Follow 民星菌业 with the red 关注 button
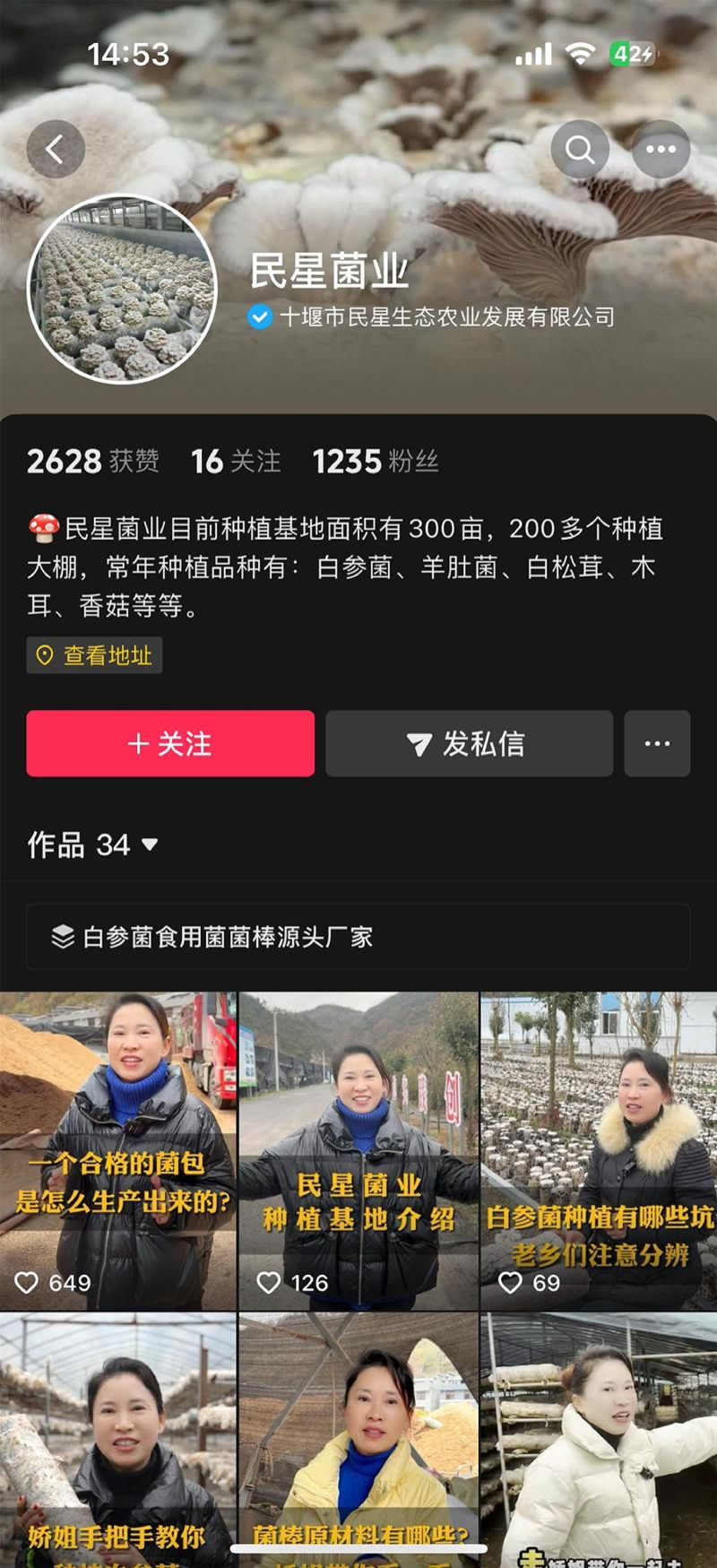 click(x=170, y=743)
